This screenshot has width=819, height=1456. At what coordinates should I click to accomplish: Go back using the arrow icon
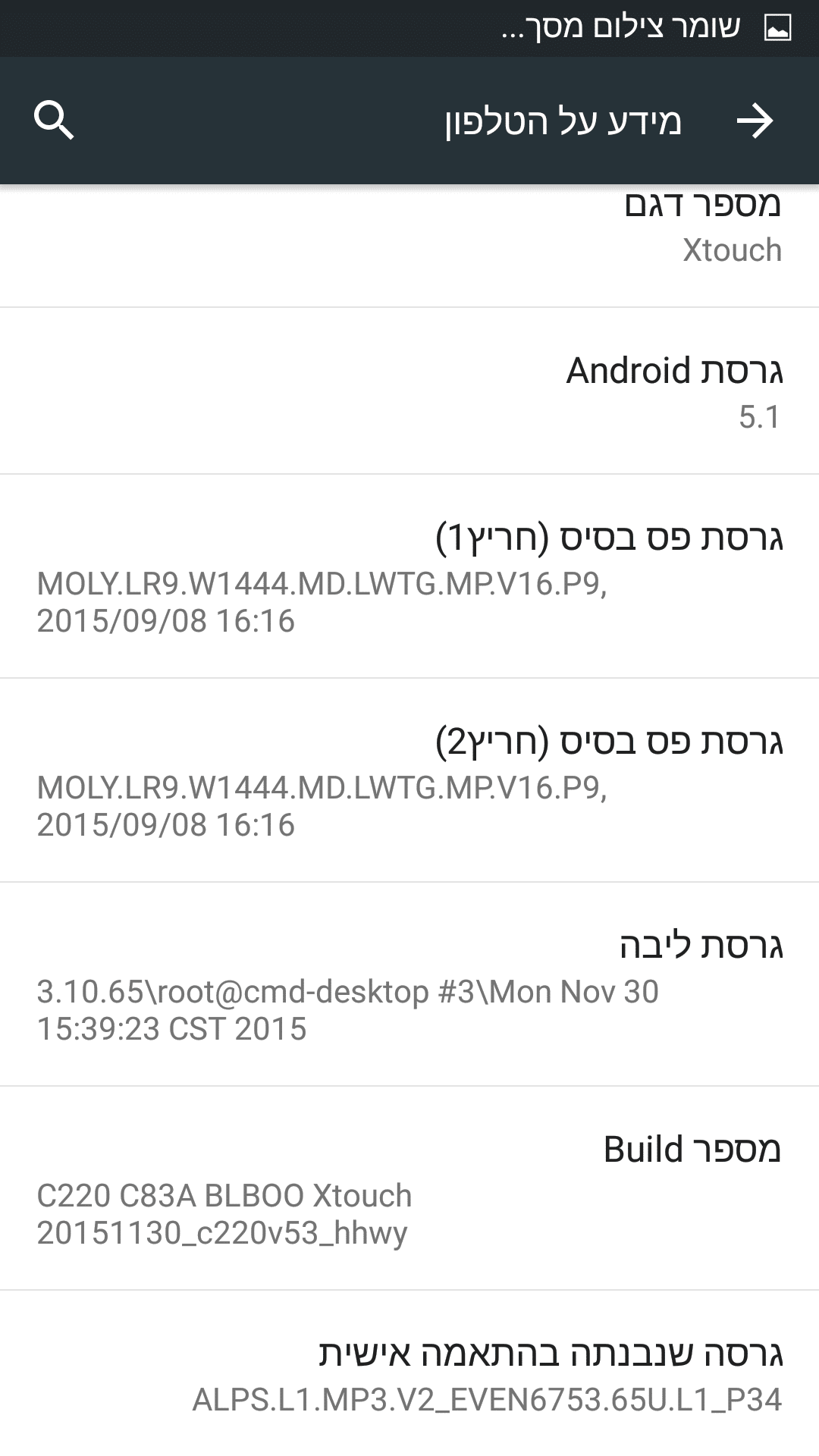pos(755,121)
